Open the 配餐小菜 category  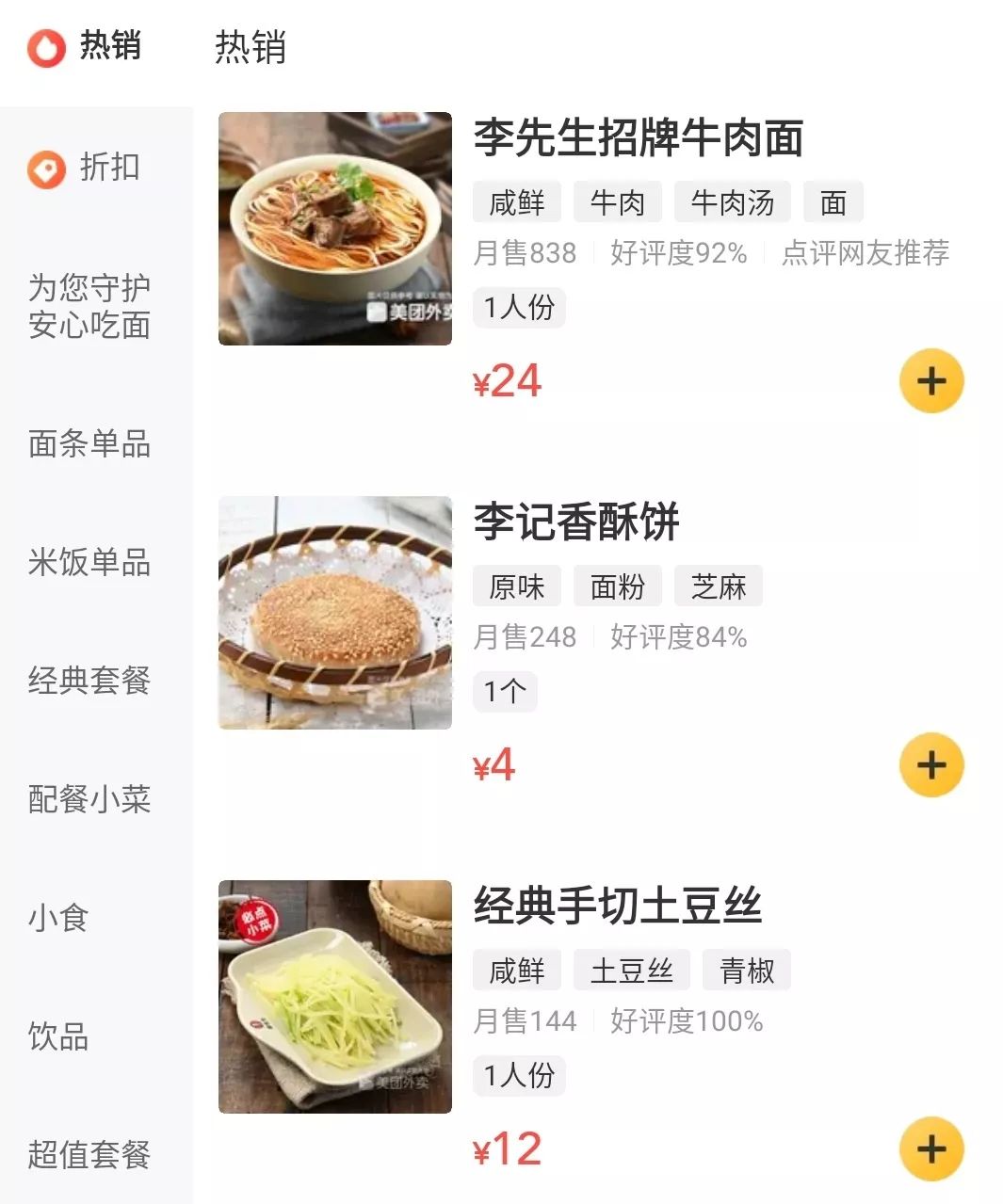(89, 800)
